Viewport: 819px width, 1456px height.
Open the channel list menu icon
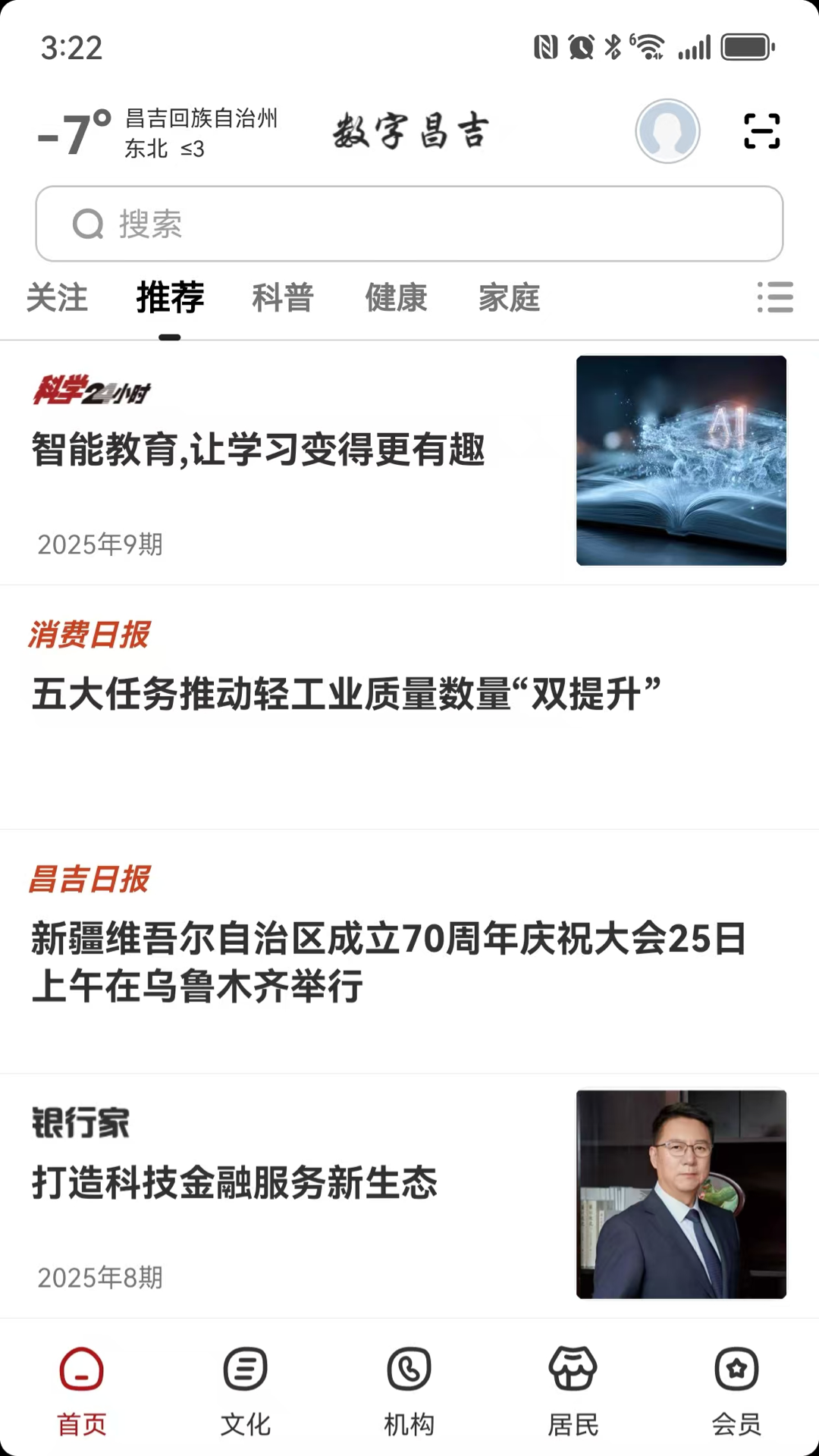click(x=775, y=297)
